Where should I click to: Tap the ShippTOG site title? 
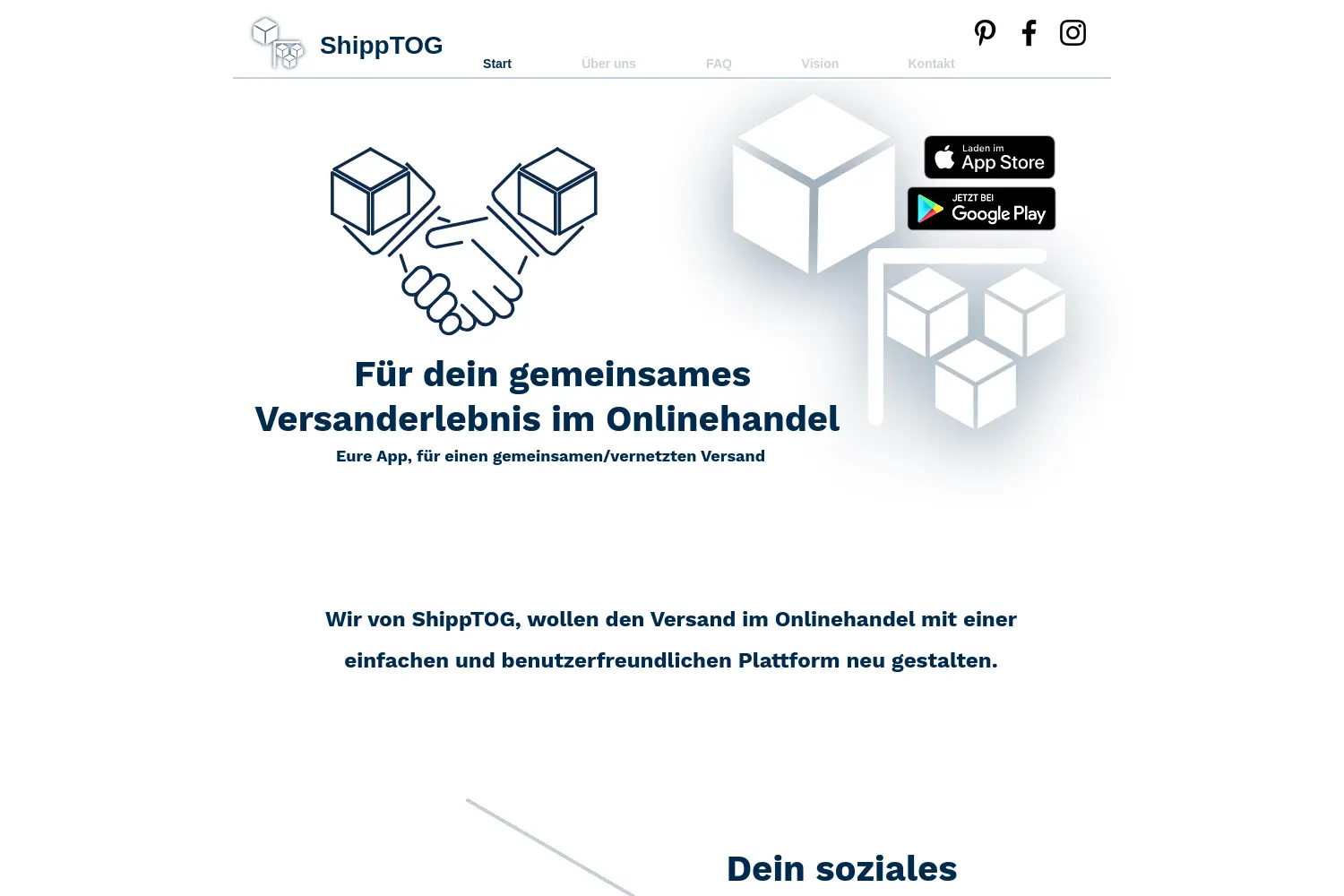point(381,46)
